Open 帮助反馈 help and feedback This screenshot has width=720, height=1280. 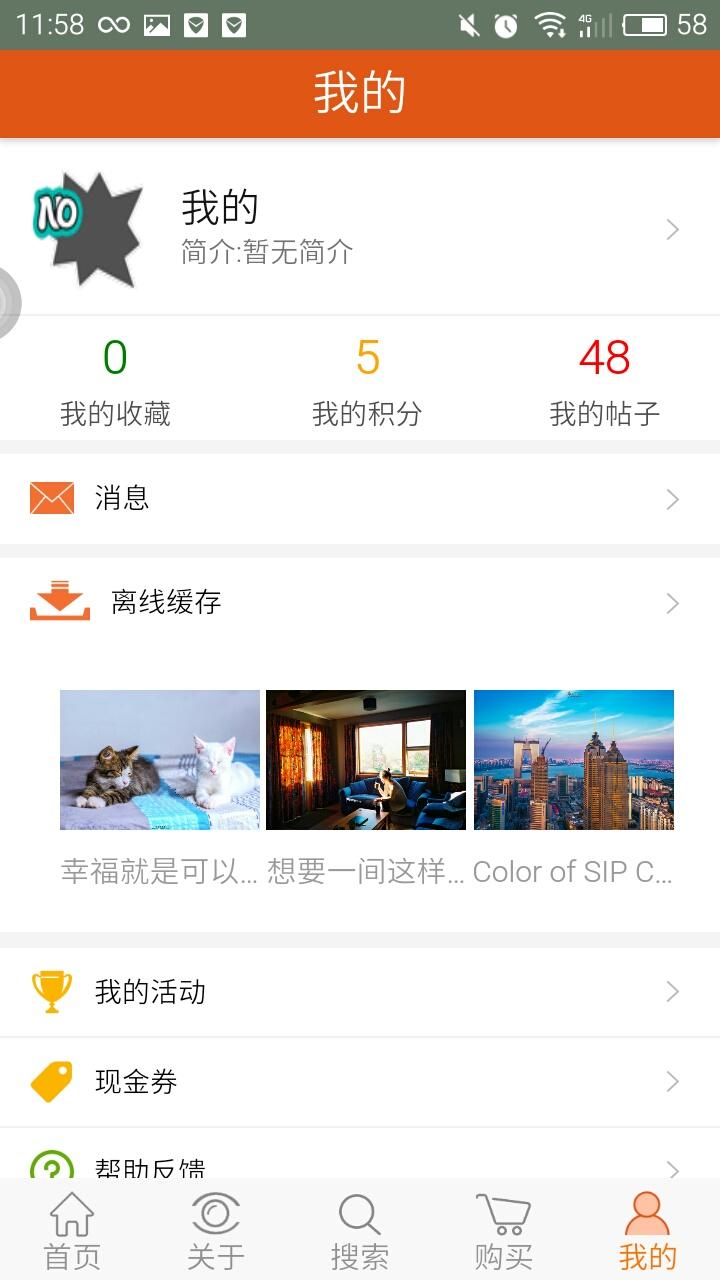(x=360, y=1162)
